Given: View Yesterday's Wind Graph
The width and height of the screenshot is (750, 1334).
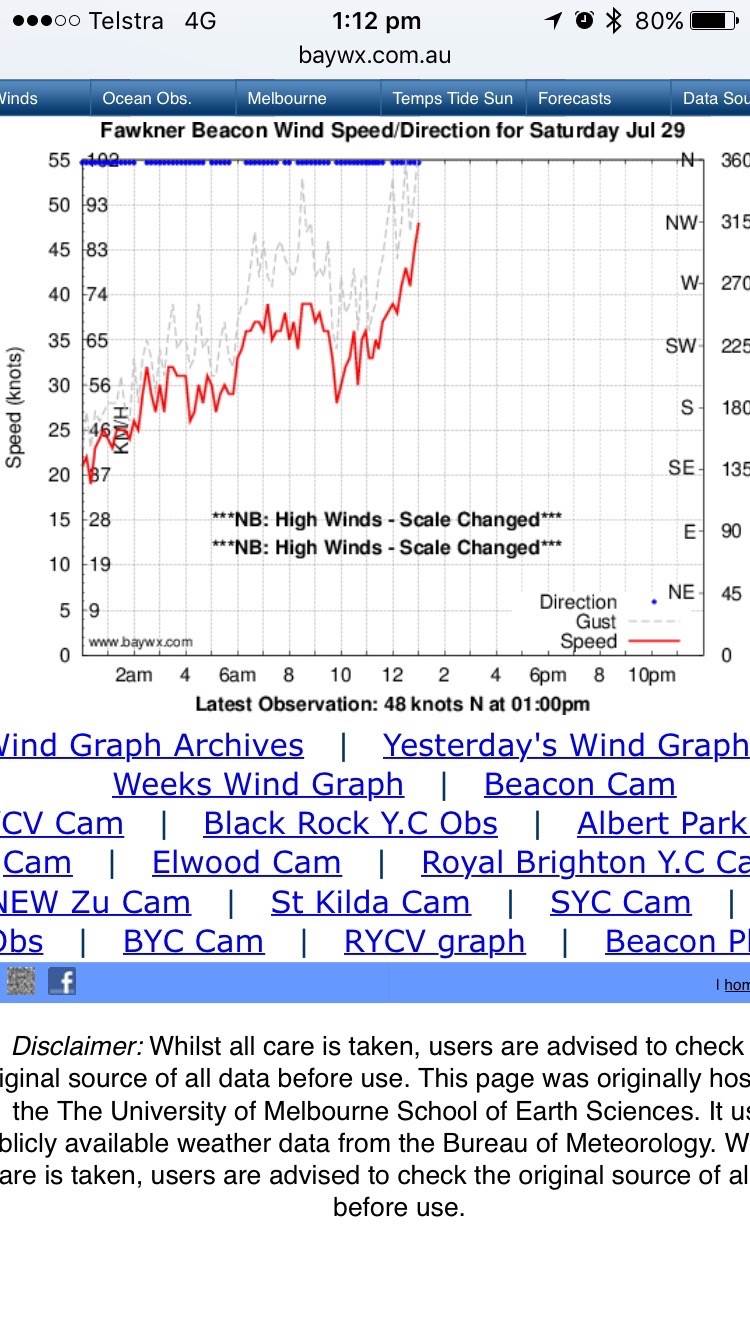Looking at the screenshot, I should click(x=565, y=745).
